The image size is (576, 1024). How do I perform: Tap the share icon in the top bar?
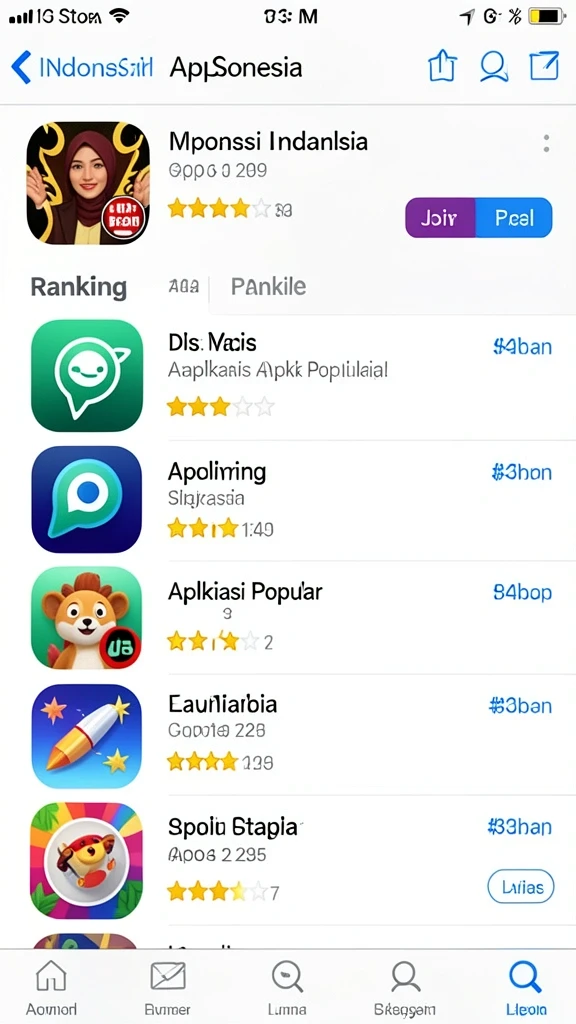pos(442,67)
